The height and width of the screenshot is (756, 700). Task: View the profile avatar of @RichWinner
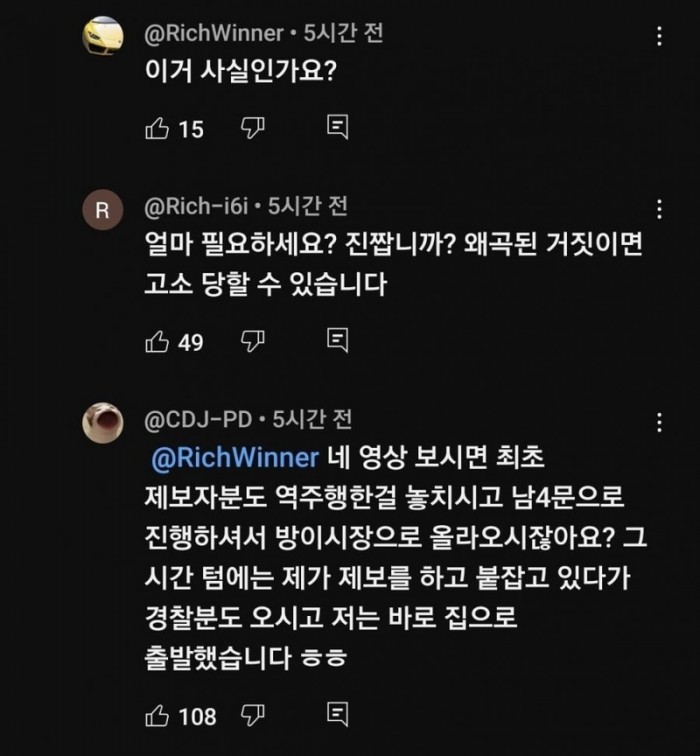point(102,37)
